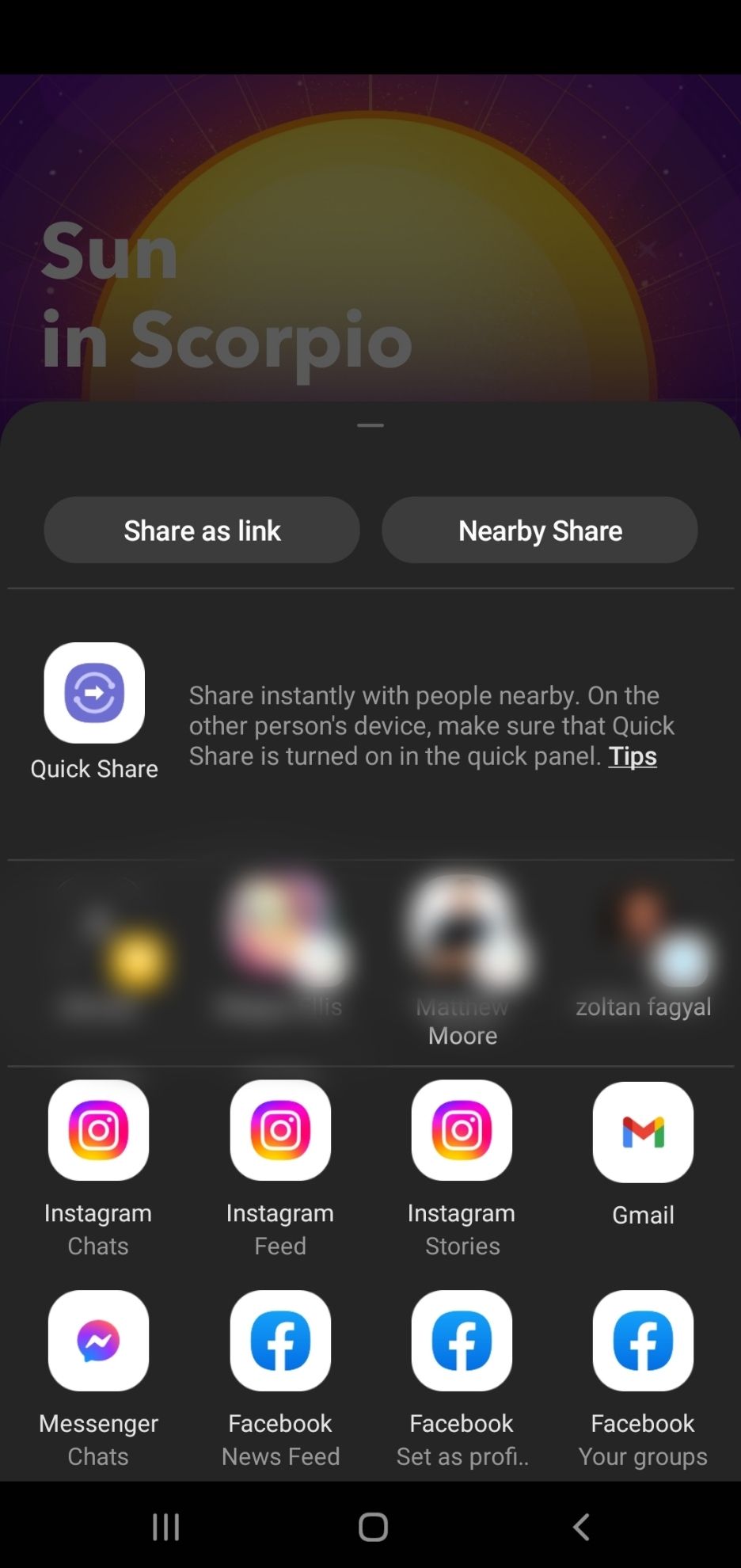Screen dimensions: 741x1568
Task: Share to Facebook News Feed
Action: pos(280,1341)
